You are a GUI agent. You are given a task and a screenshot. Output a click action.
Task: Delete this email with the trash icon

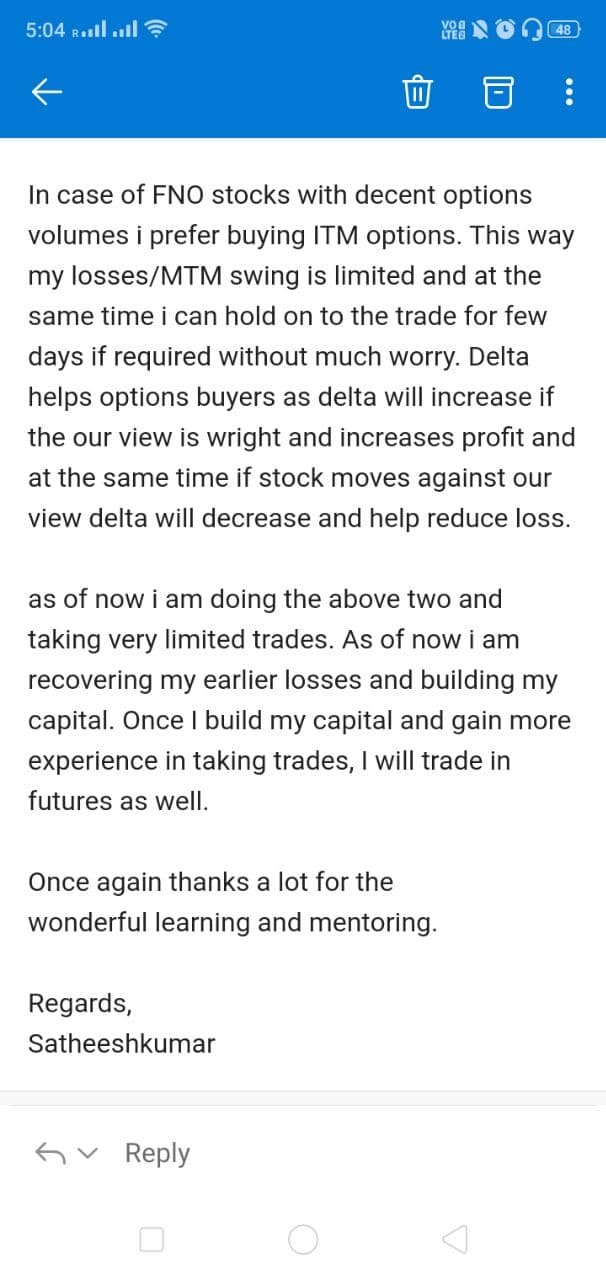pyautogui.click(x=417, y=93)
